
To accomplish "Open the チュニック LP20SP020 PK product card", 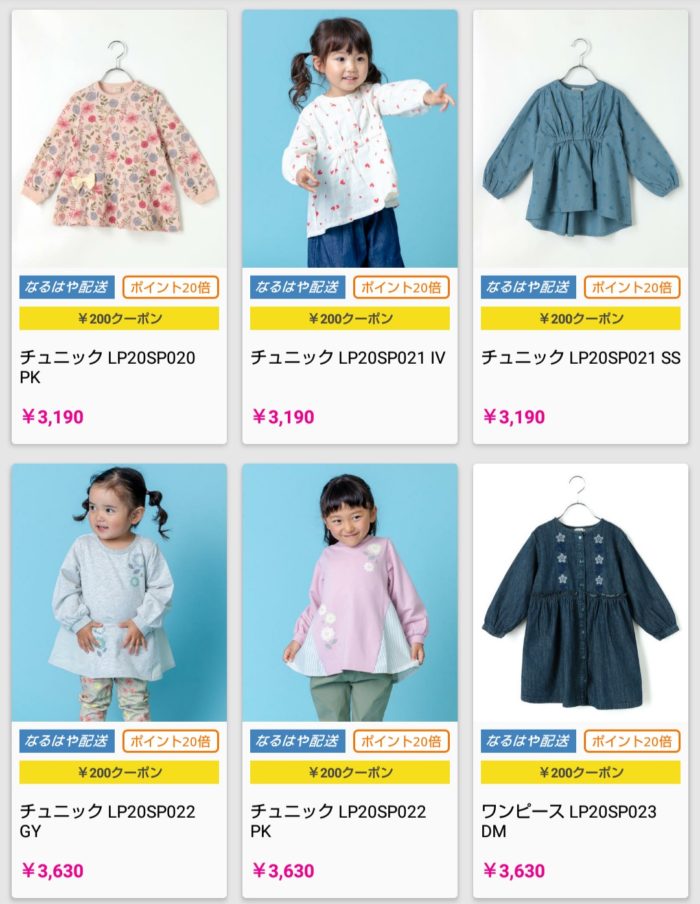I will point(119,140).
